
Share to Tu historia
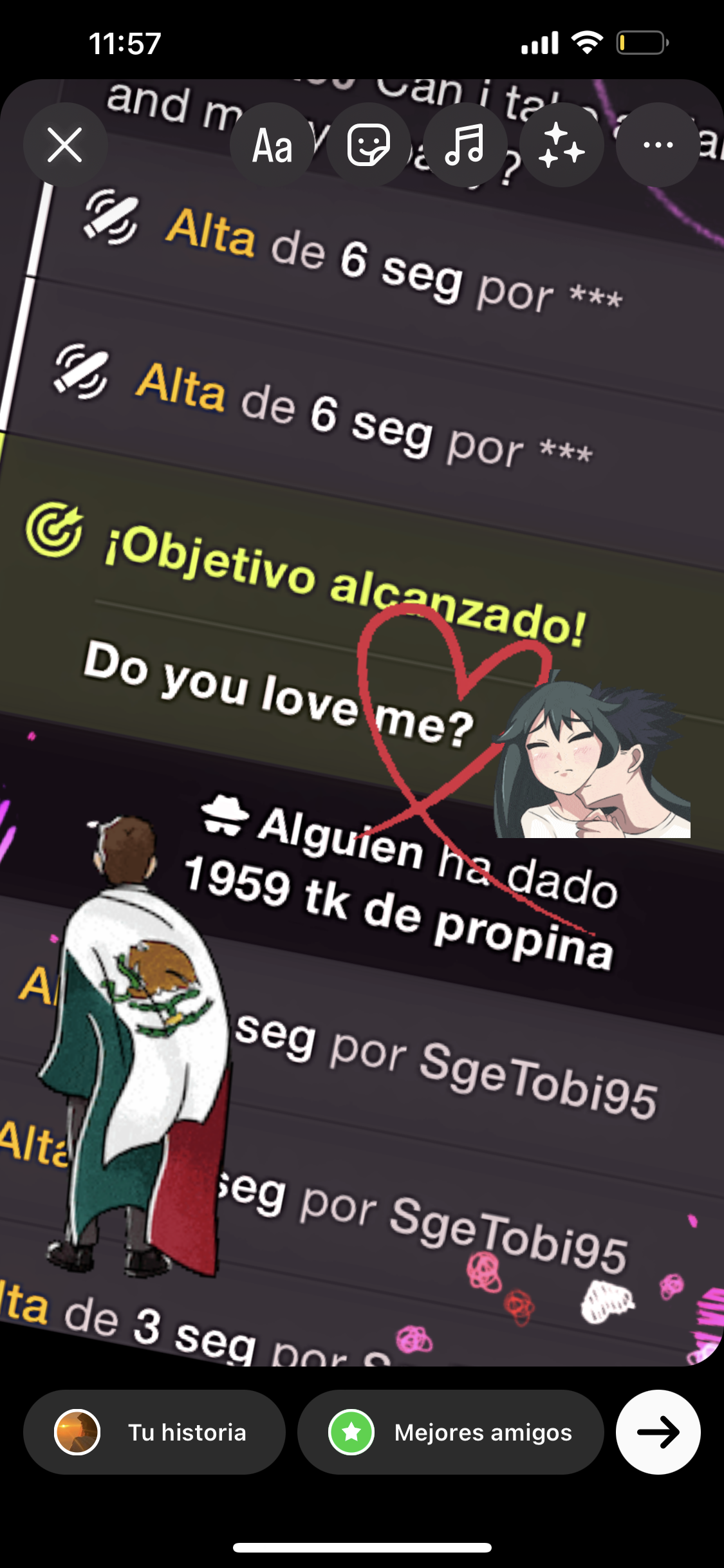coord(154,1432)
